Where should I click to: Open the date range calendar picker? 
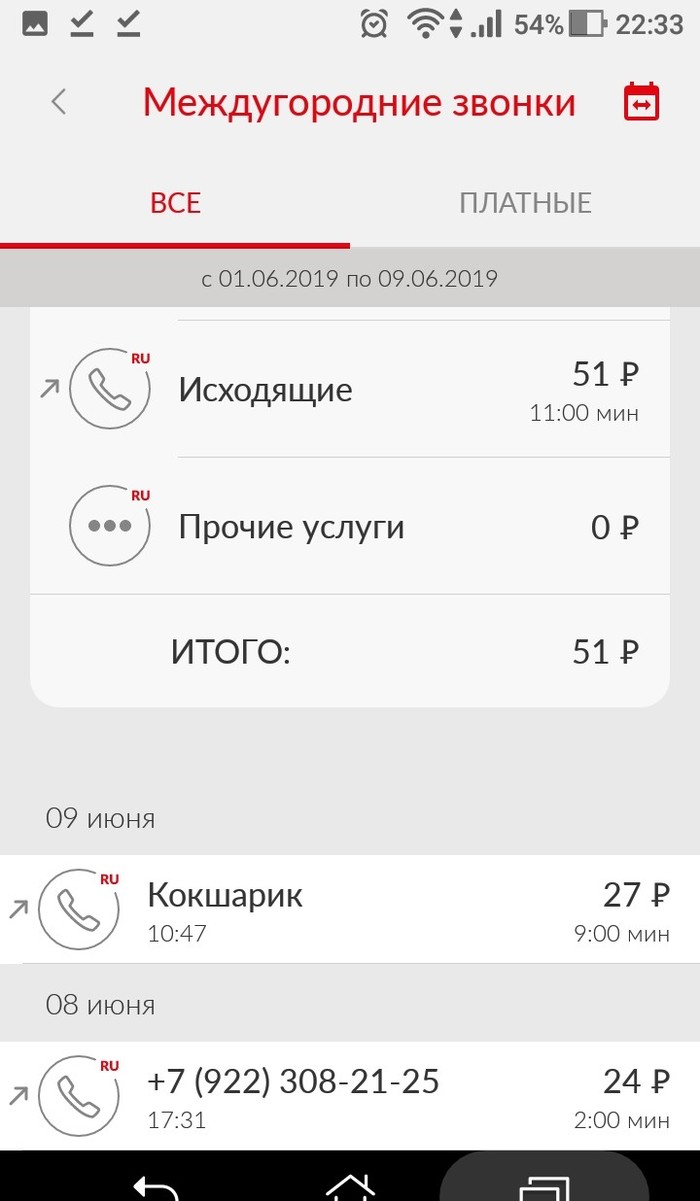(x=641, y=103)
